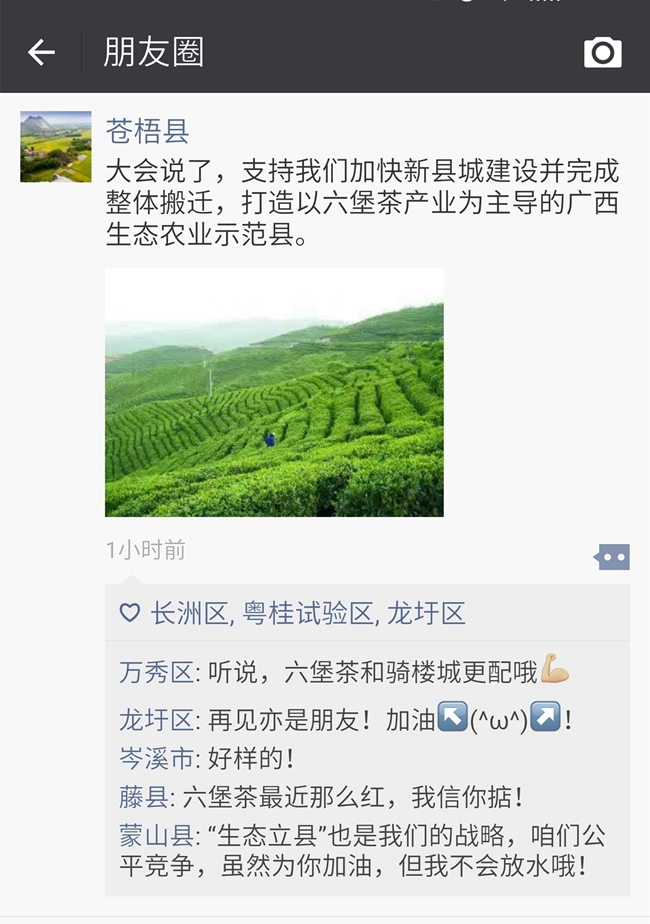Go back from the Moments feed

(41, 52)
